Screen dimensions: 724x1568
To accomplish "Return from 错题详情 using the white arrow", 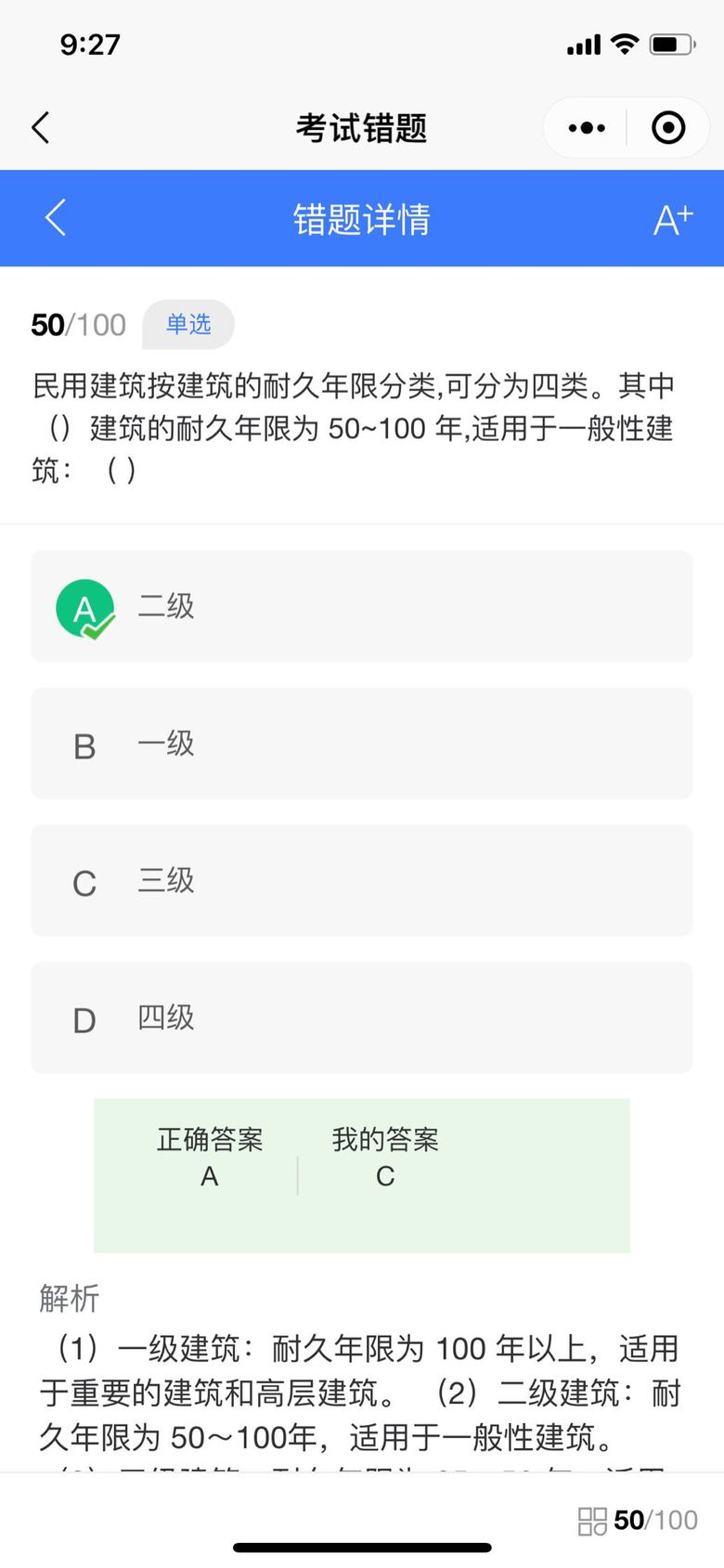I will click(x=56, y=218).
